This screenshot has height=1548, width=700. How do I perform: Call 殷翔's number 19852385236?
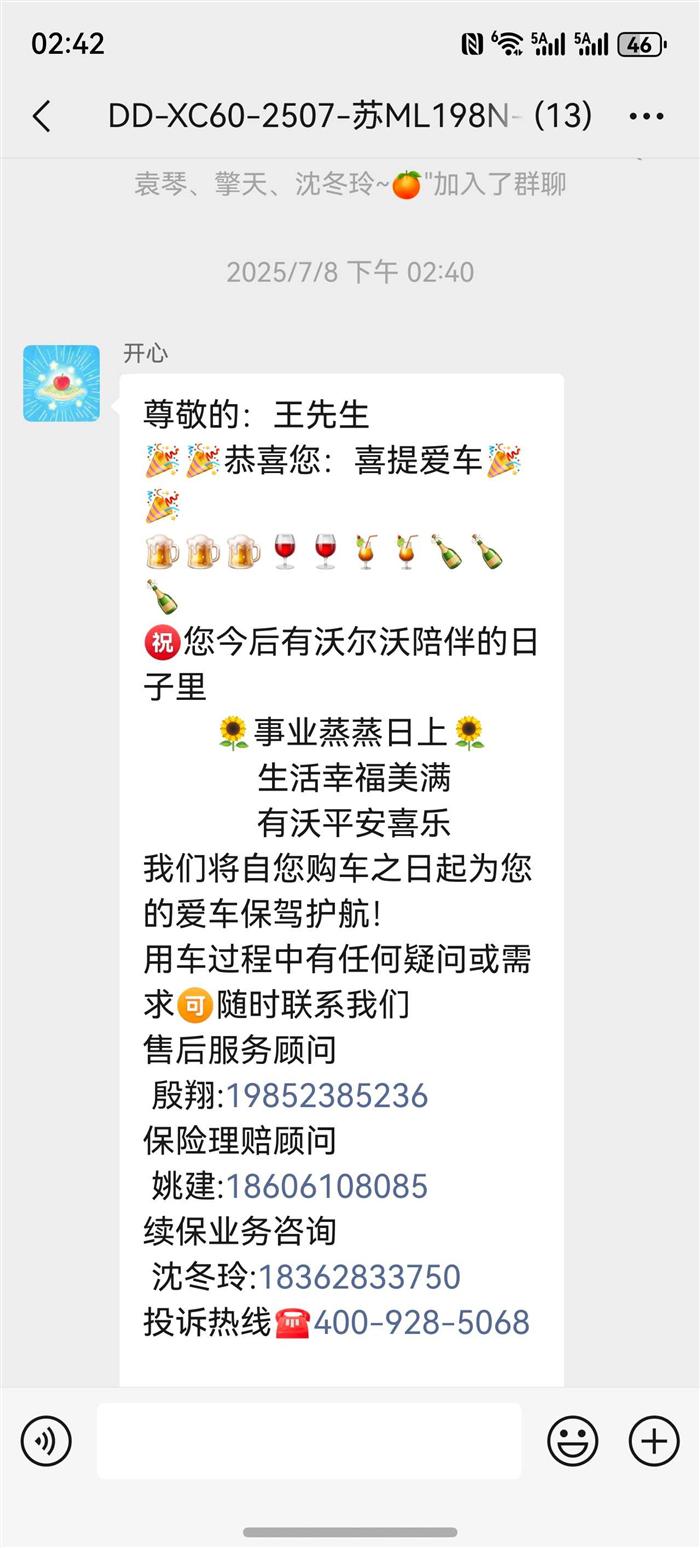pyautogui.click(x=327, y=1096)
